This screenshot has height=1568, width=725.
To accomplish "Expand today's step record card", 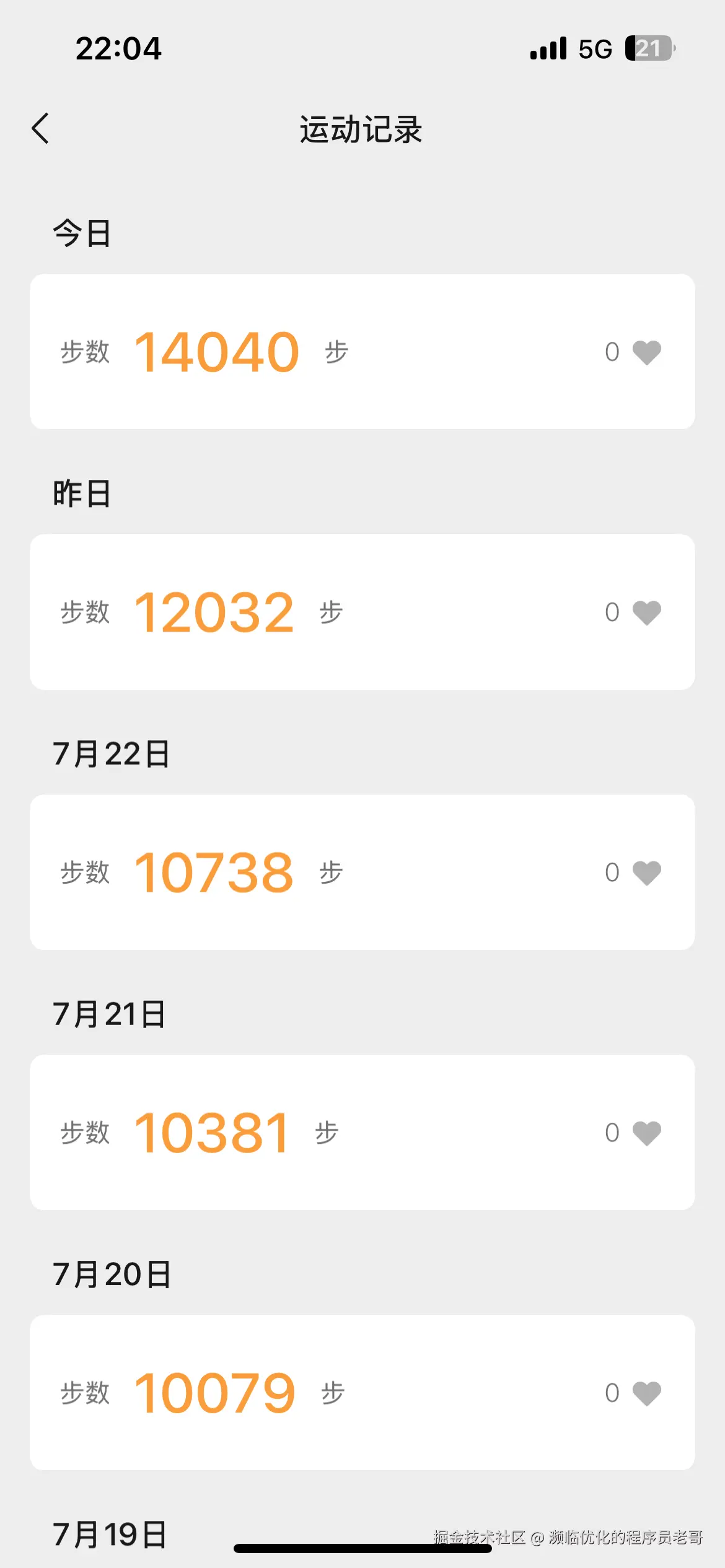I will click(x=362, y=351).
